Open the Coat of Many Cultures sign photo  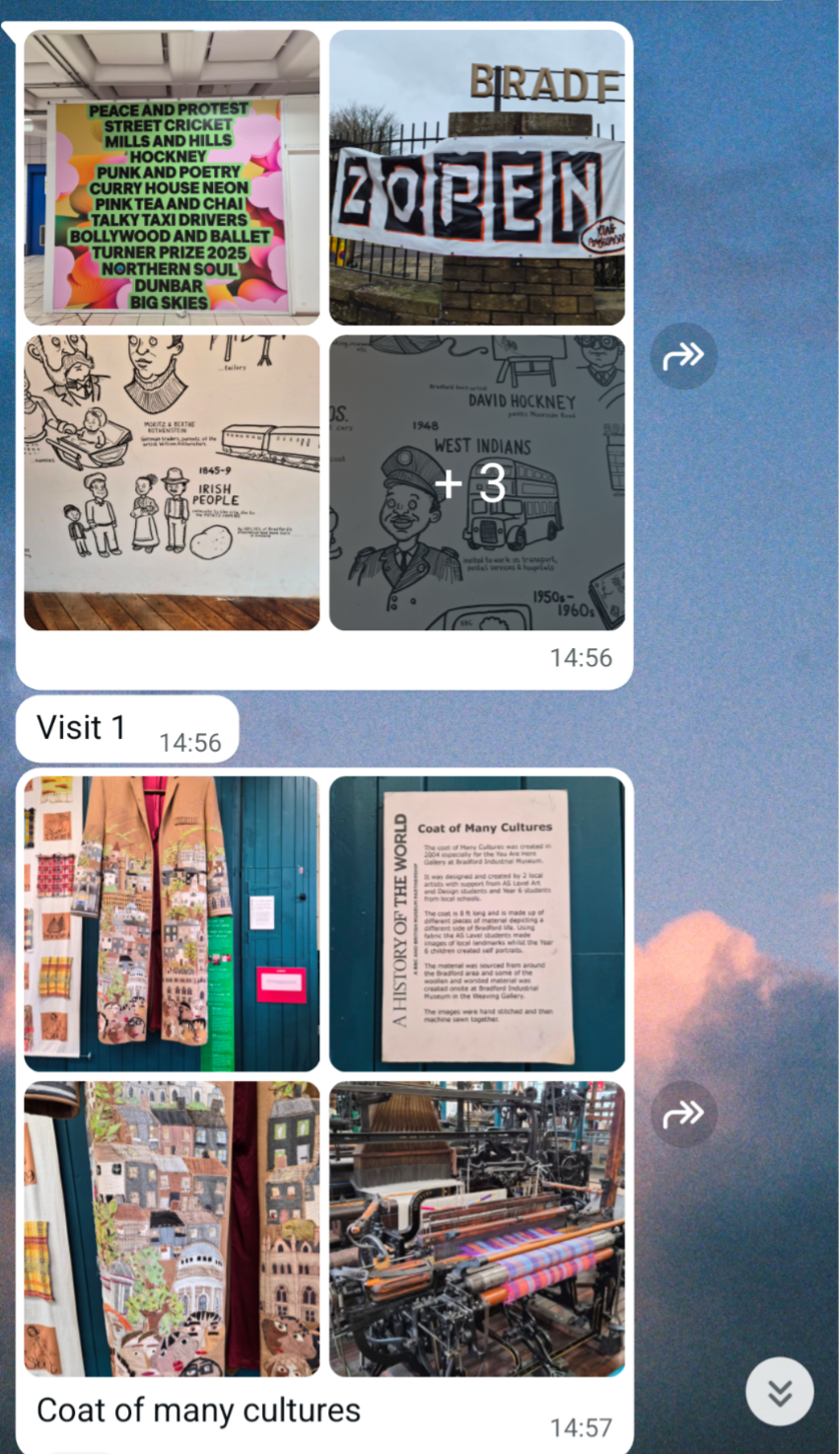477,923
